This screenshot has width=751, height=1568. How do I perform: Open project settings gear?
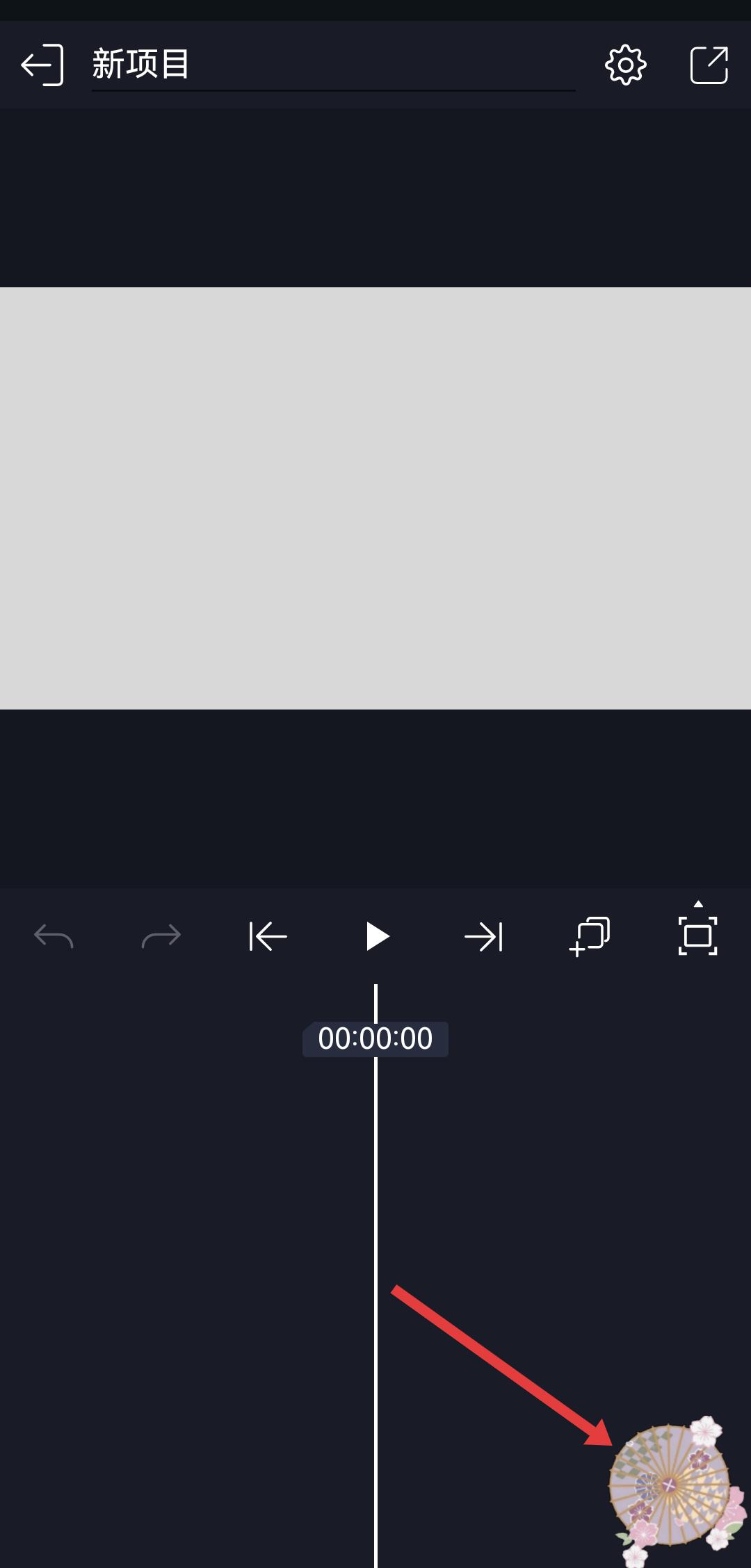pyautogui.click(x=625, y=65)
